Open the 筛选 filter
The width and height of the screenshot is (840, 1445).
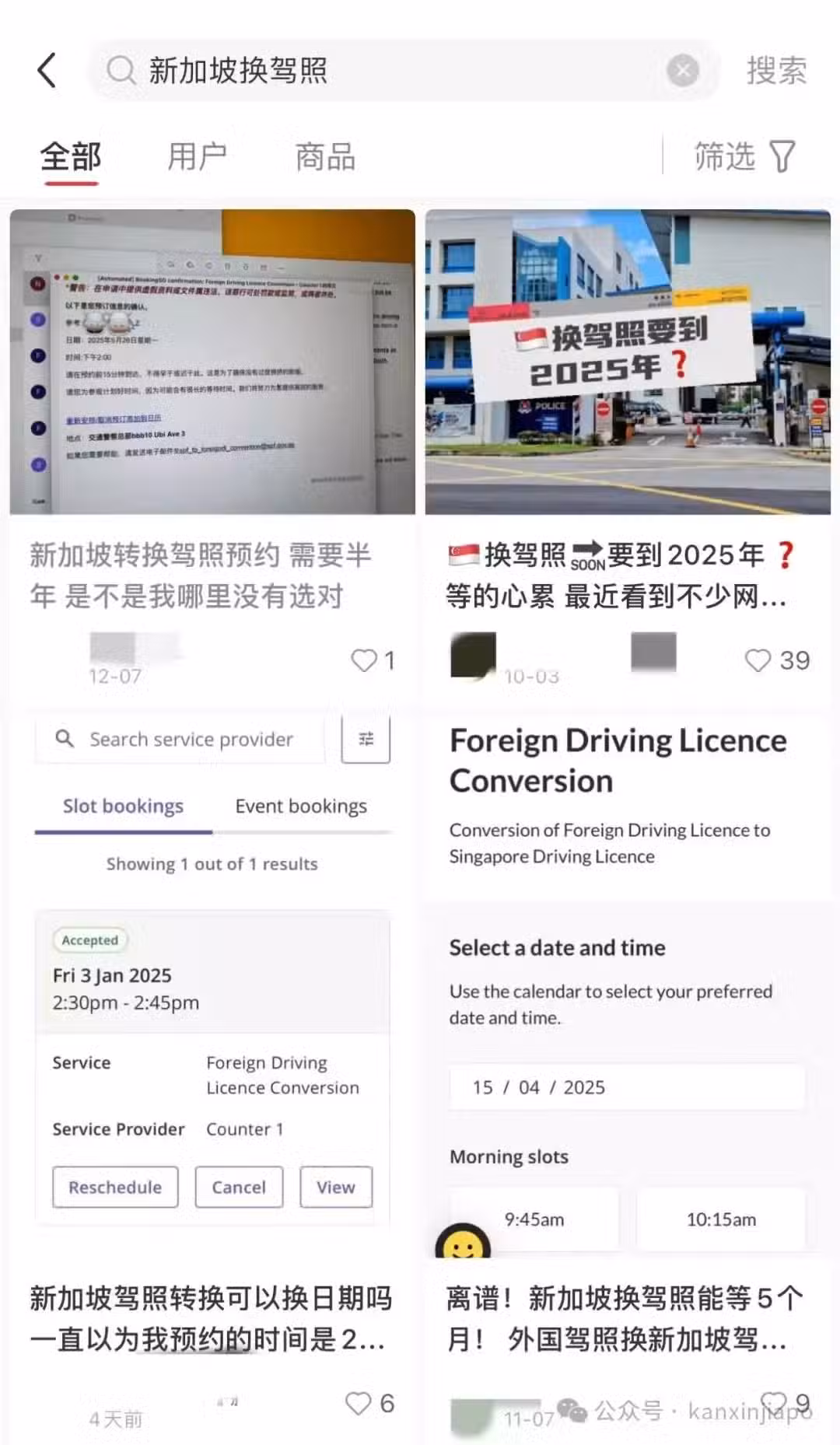(743, 156)
